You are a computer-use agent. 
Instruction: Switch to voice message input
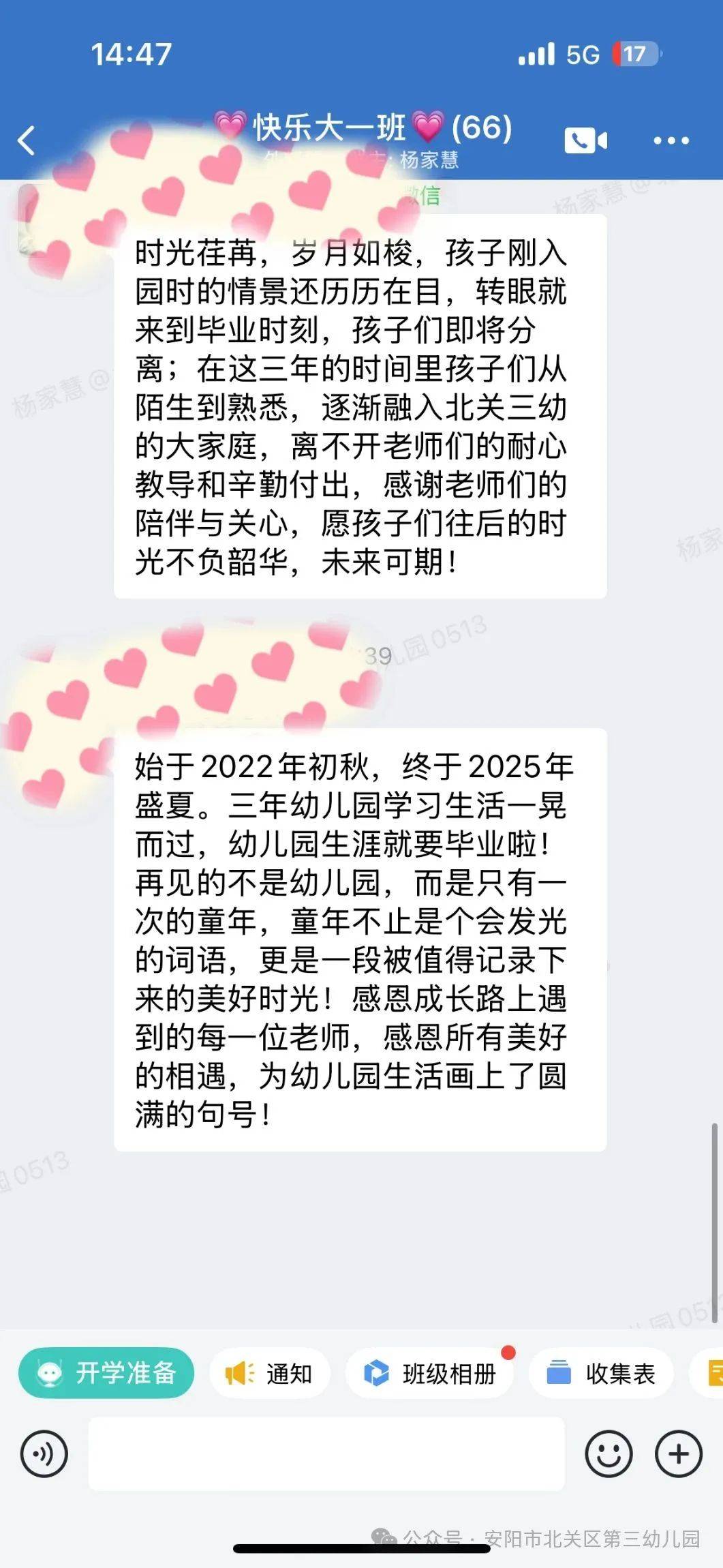(x=44, y=1454)
